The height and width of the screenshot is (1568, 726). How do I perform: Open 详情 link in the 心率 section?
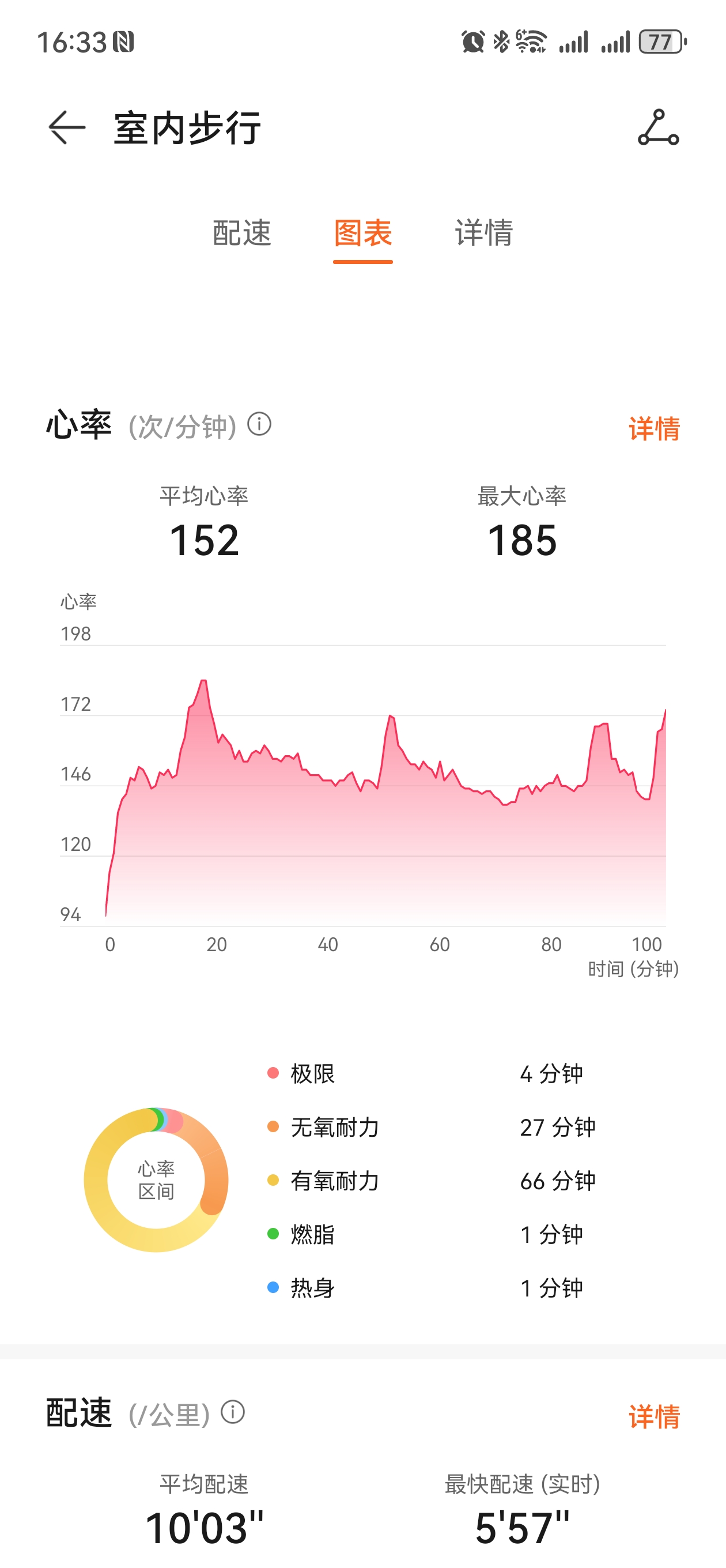pos(653,428)
